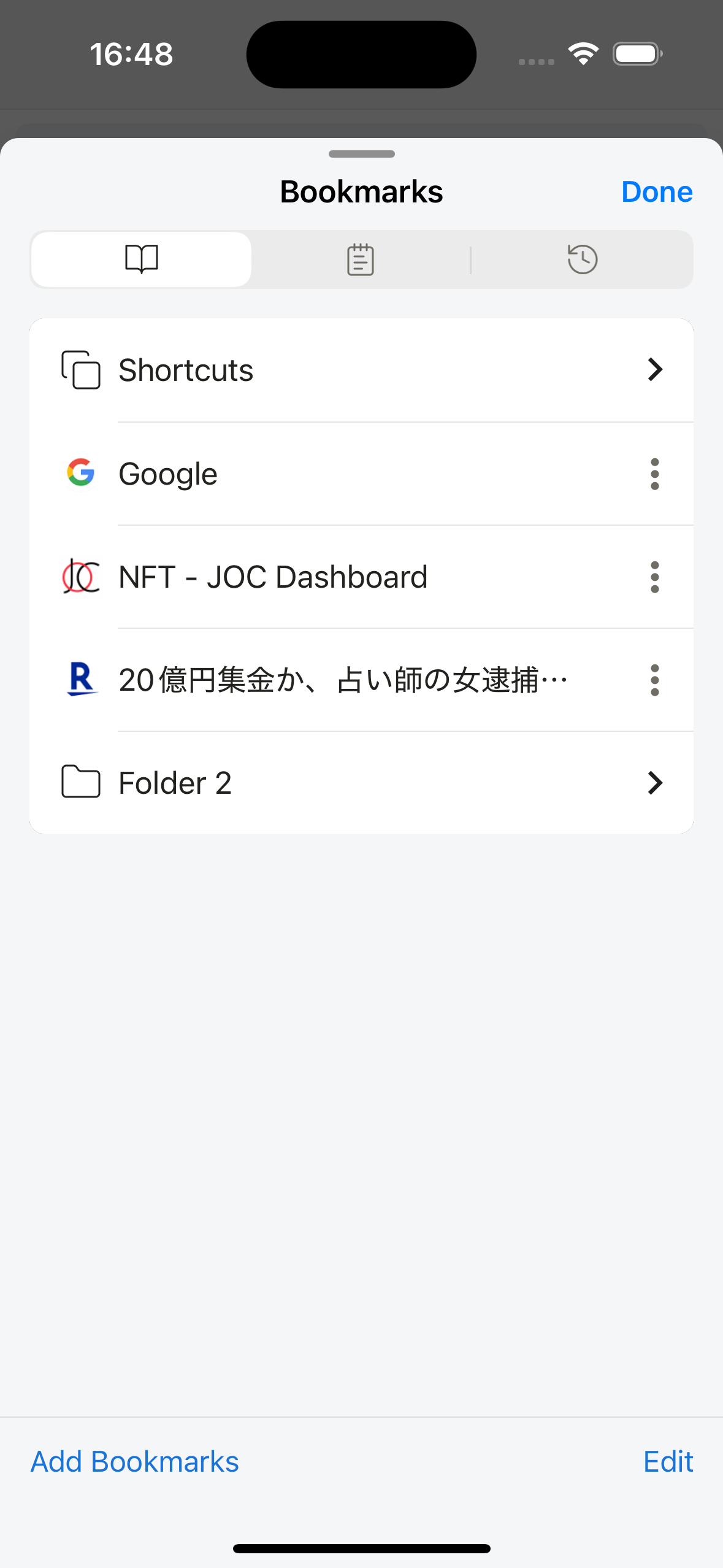Tap Edit to rearrange bookmarks

(x=668, y=1460)
